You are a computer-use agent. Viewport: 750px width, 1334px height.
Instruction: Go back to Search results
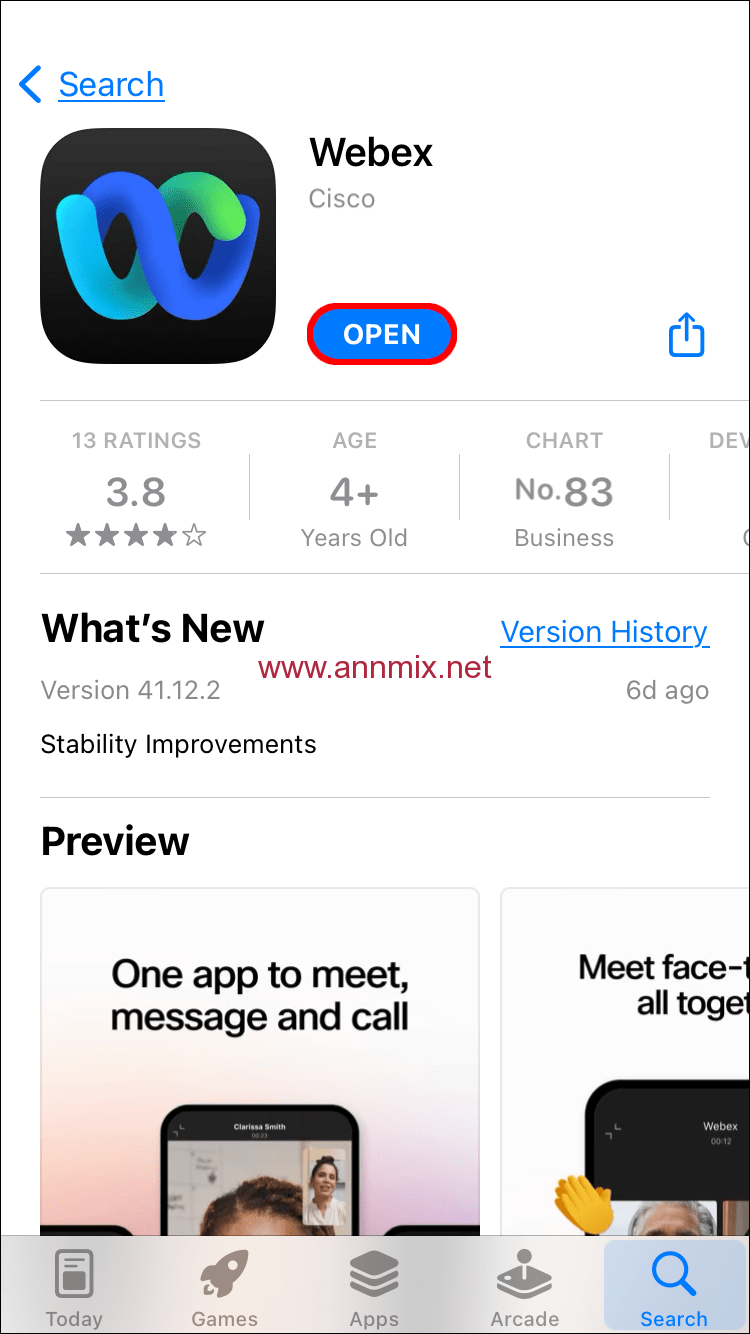tap(92, 85)
